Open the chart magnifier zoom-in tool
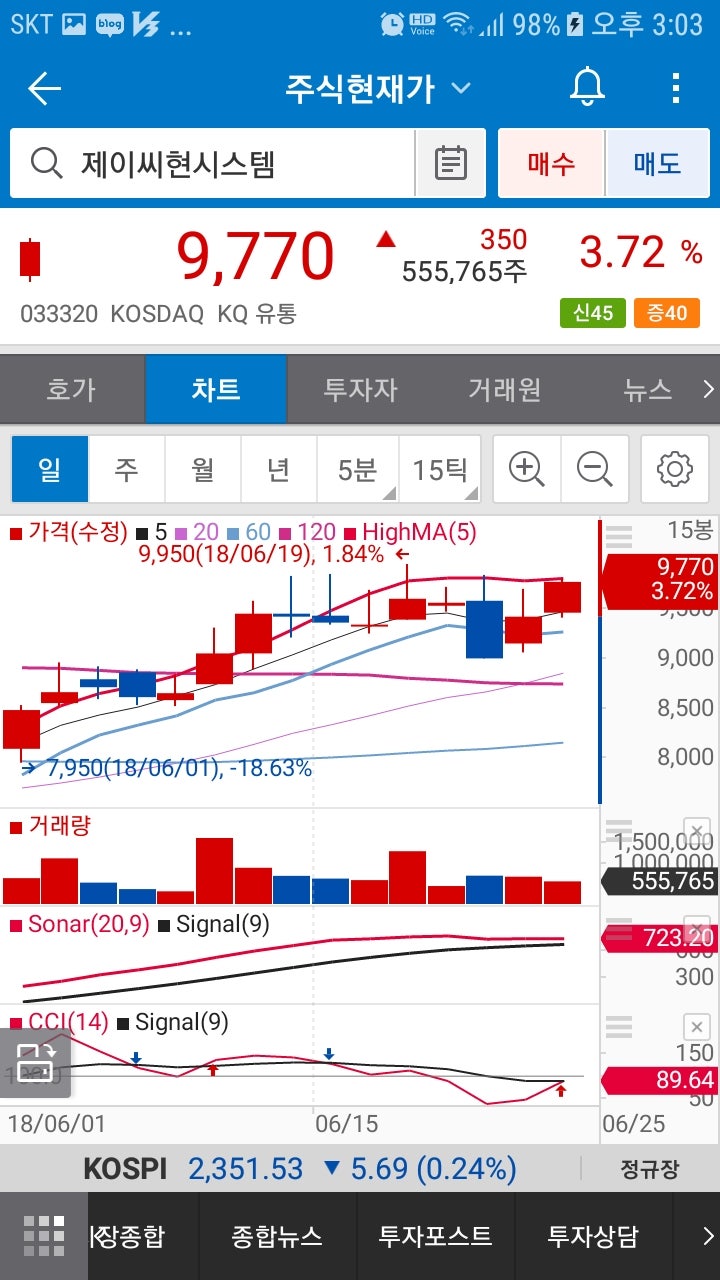Viewport: 720px width, 1280px height. [525, 468]
